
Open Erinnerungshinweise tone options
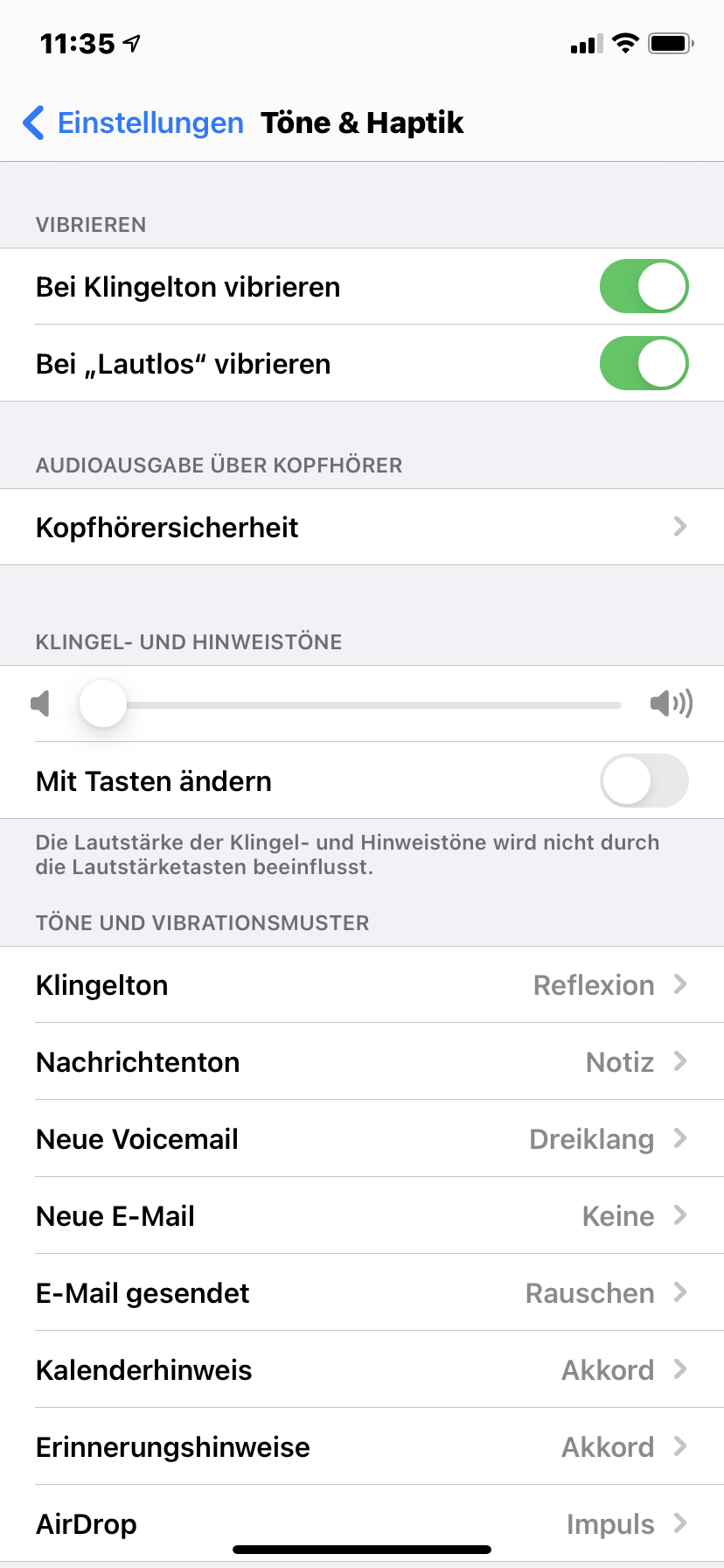(362, 1447)
